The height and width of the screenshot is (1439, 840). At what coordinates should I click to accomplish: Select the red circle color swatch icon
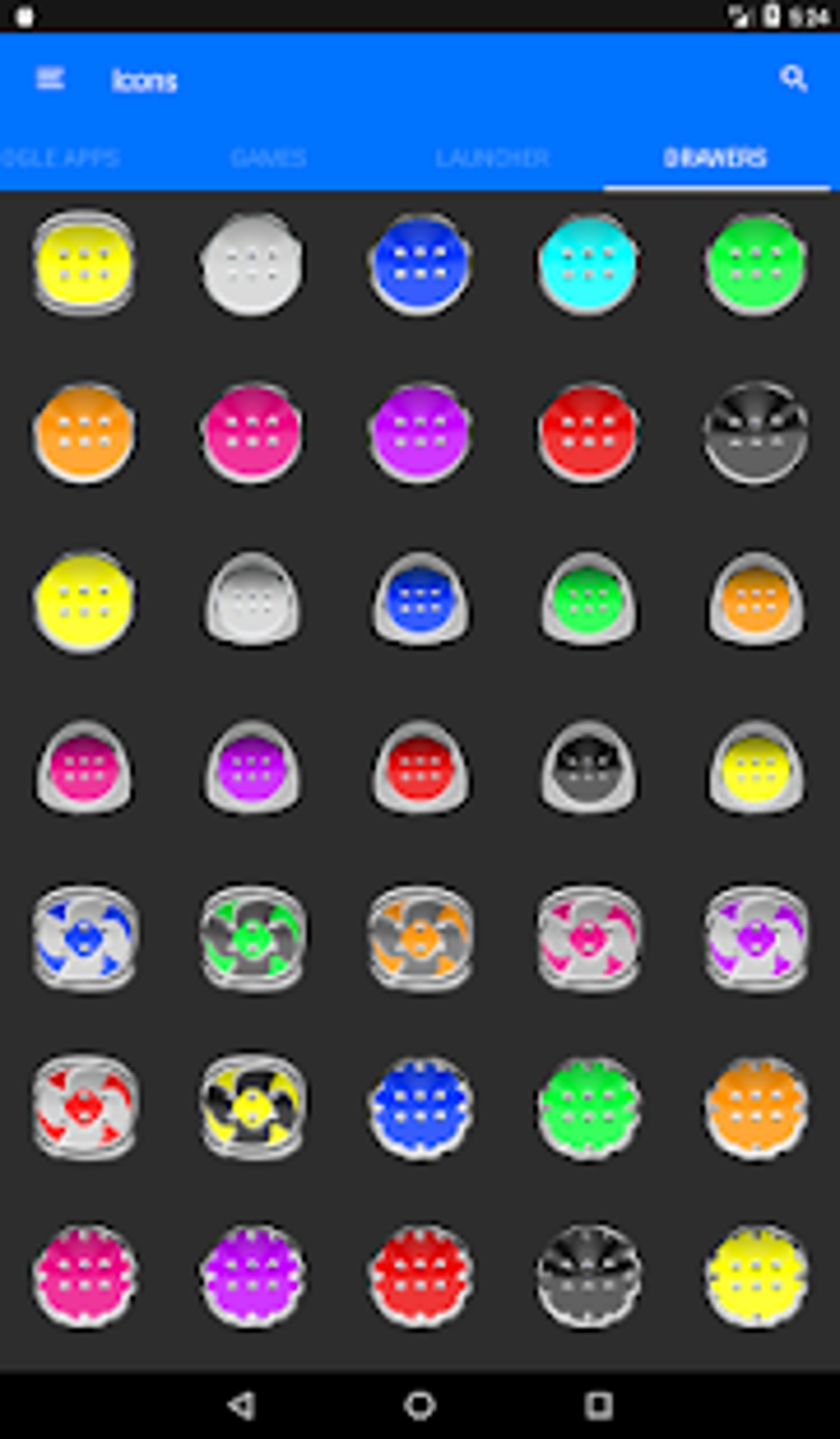coord(588,435)
